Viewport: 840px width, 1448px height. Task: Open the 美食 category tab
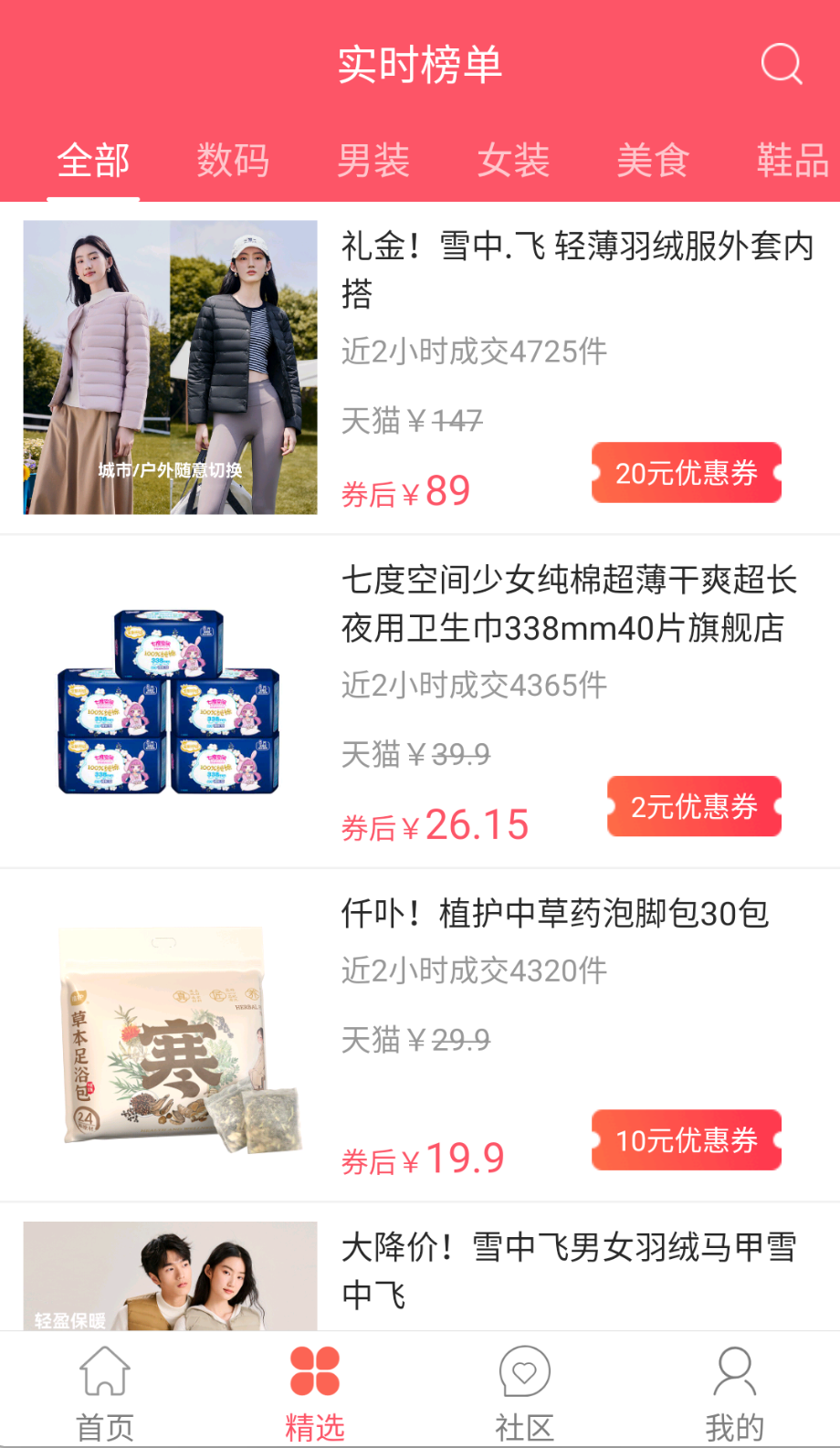point(652,161)
